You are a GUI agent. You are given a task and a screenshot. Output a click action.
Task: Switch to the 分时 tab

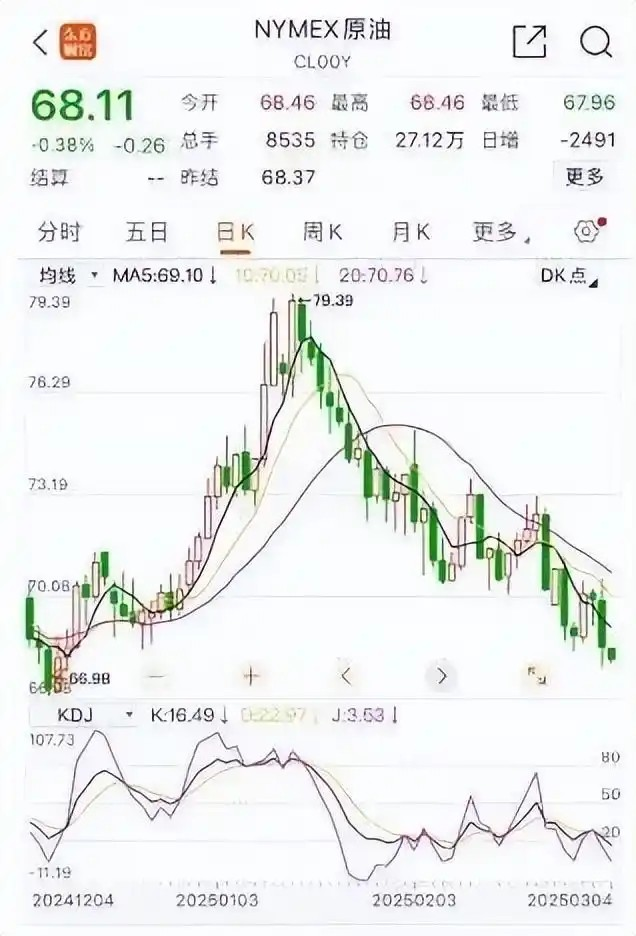tap(59, 233)
